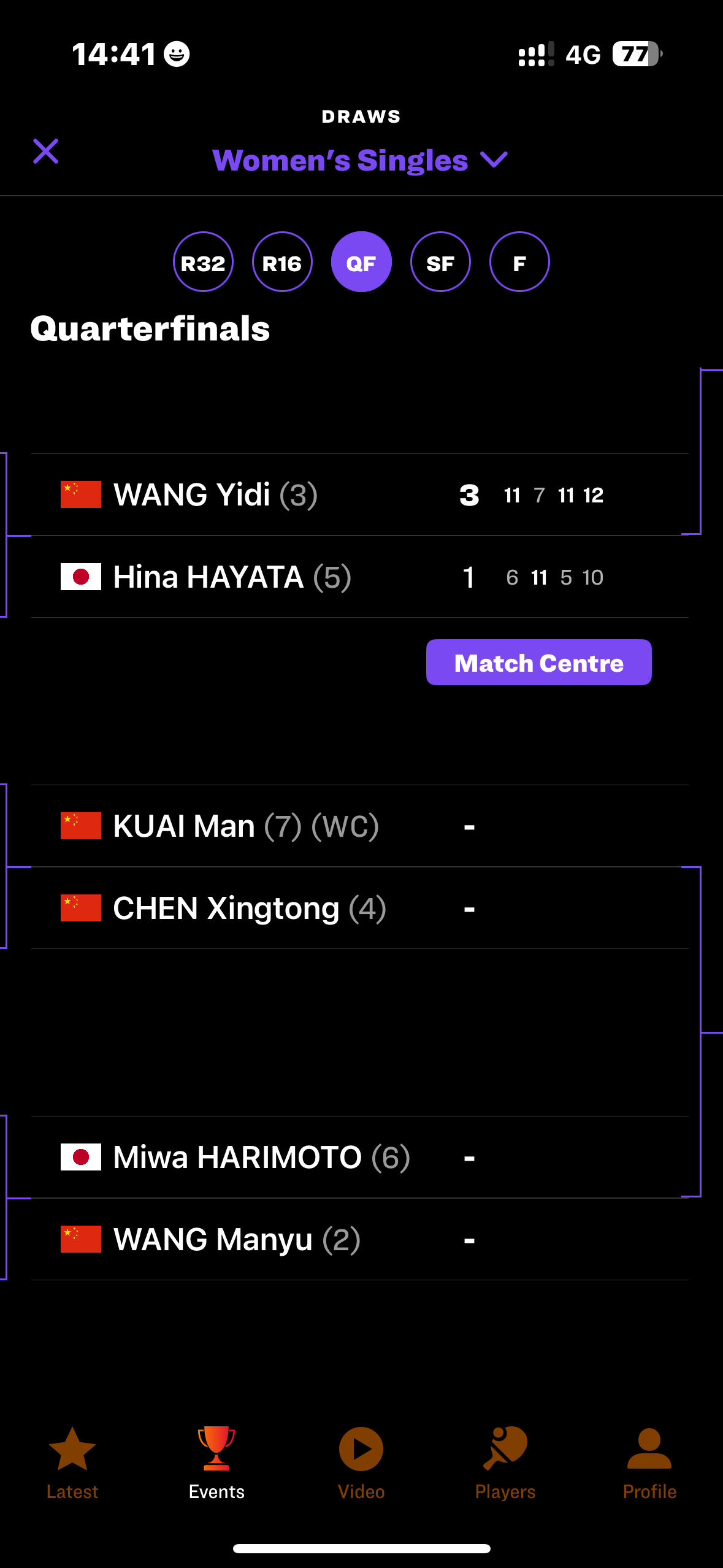The width and height of the screenshot is (723, 1568).
Task: Close the draws screen
Action: 46,152
